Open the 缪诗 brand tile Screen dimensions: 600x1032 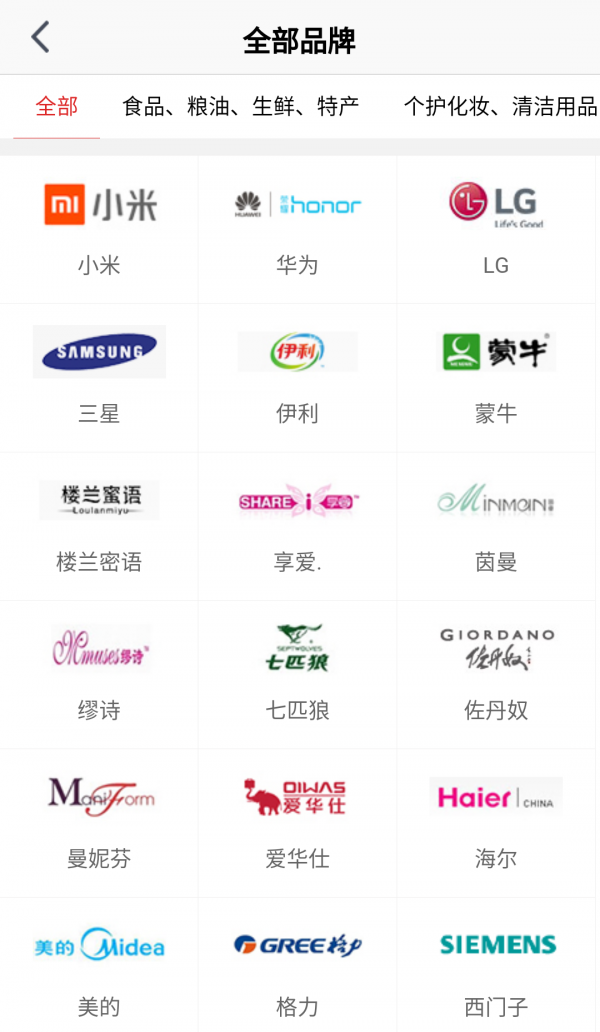[x=99, y=673]
